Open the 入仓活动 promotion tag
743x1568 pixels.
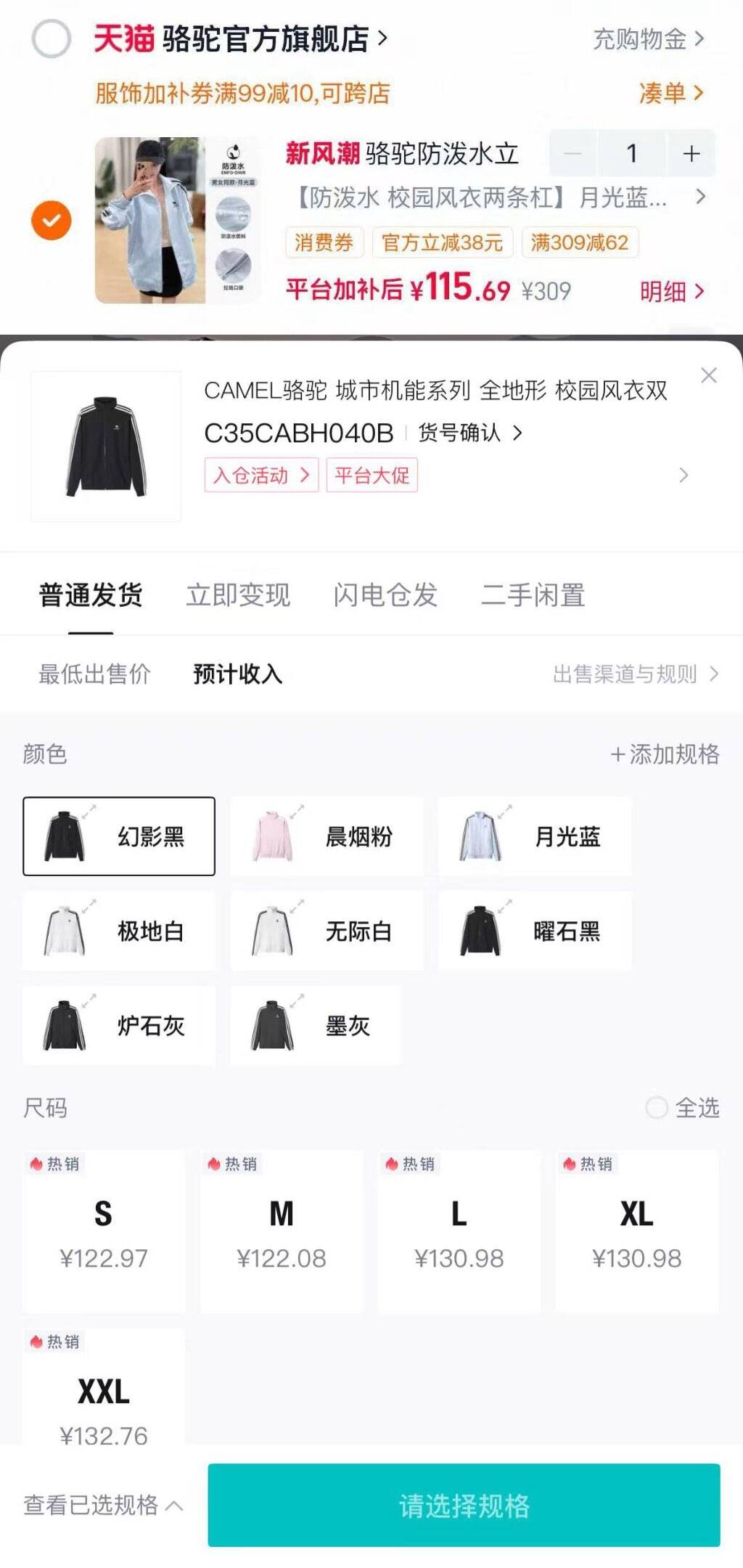tap(261, 475)
